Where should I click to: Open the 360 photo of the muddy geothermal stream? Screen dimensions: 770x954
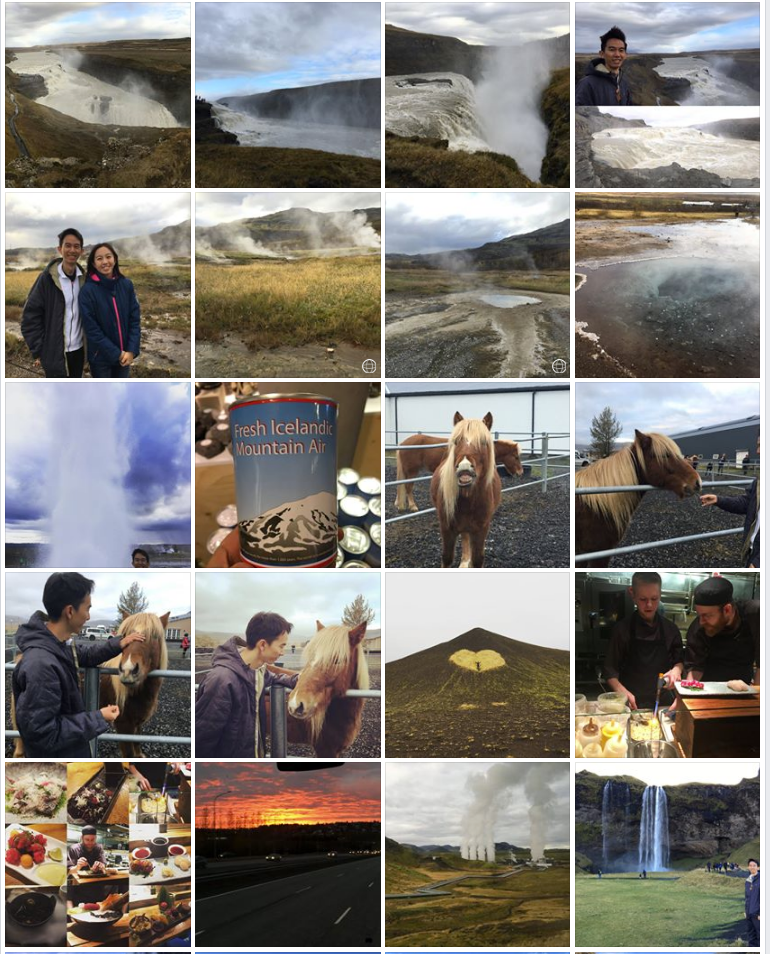477,285
